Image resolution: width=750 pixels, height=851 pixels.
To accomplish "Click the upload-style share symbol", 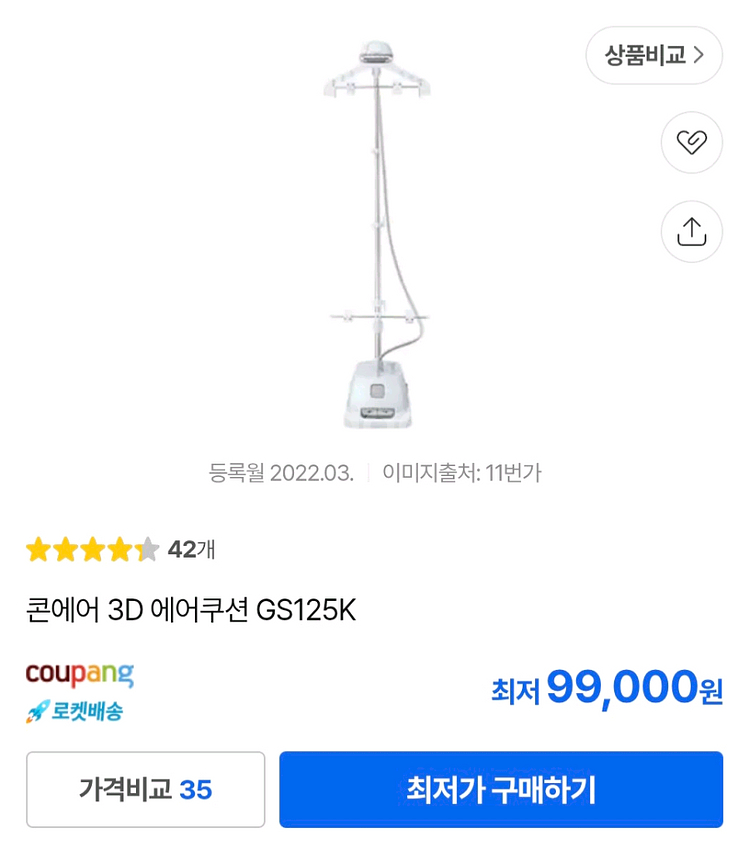I will 691,231.
